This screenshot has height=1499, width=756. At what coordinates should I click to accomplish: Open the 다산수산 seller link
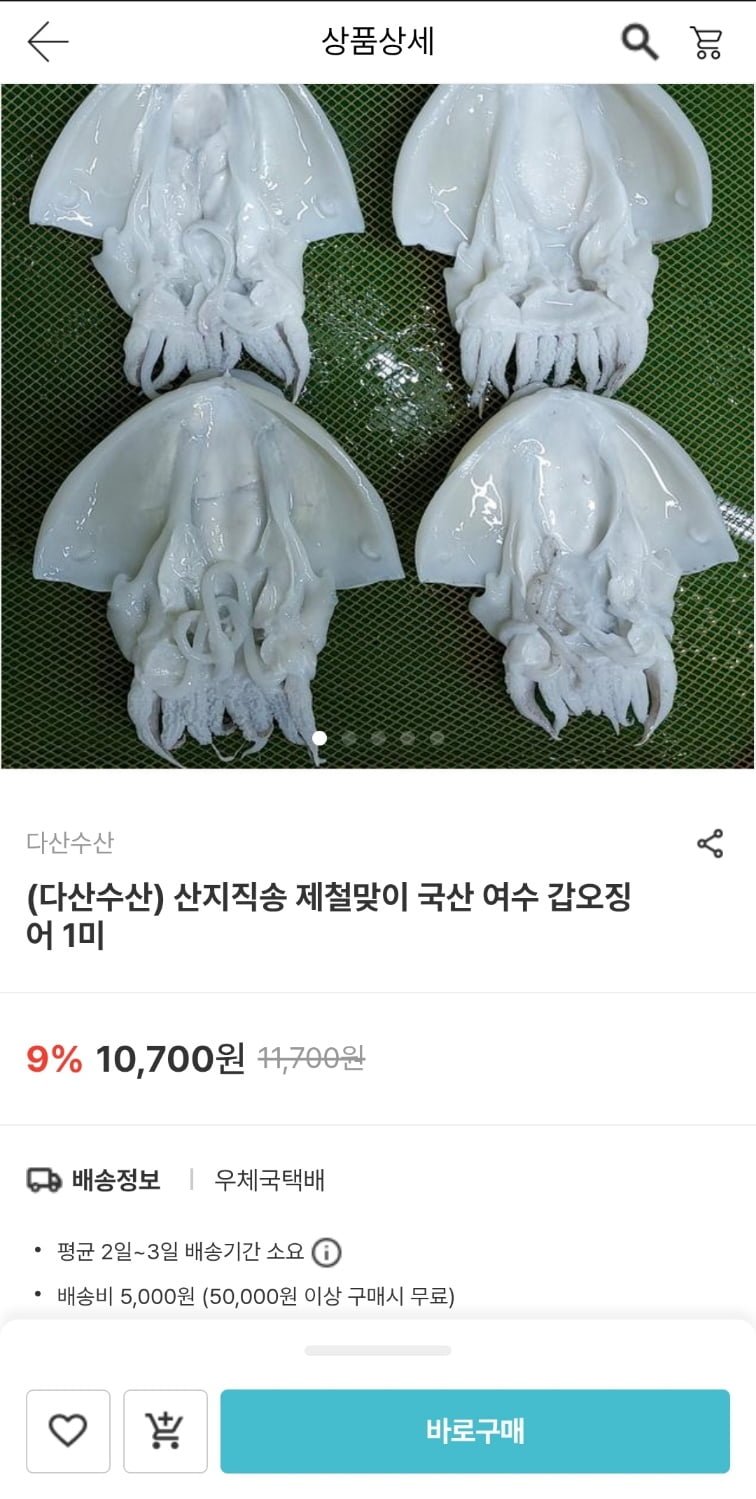[x=70, y=843]
